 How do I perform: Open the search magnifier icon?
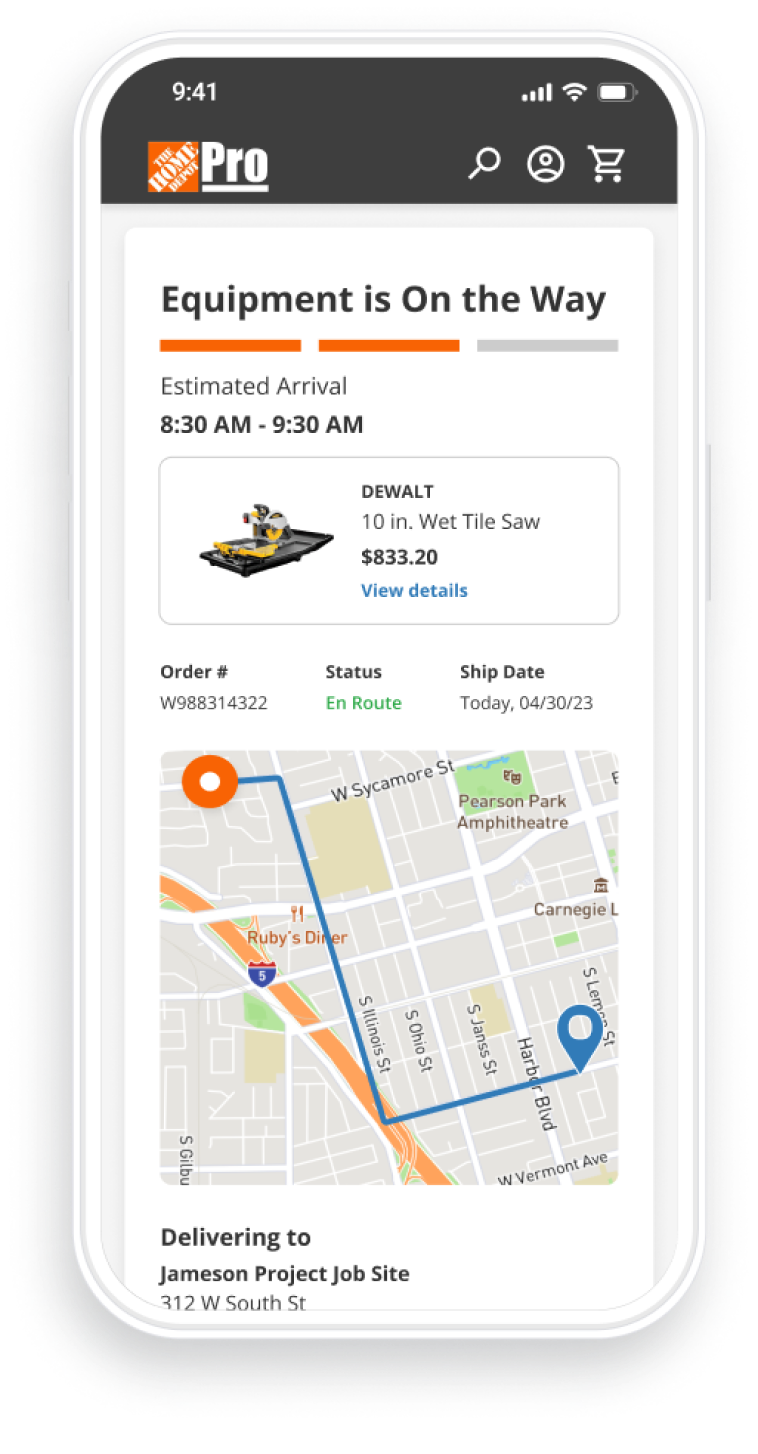pyautogui.click(x=485, y=162)
